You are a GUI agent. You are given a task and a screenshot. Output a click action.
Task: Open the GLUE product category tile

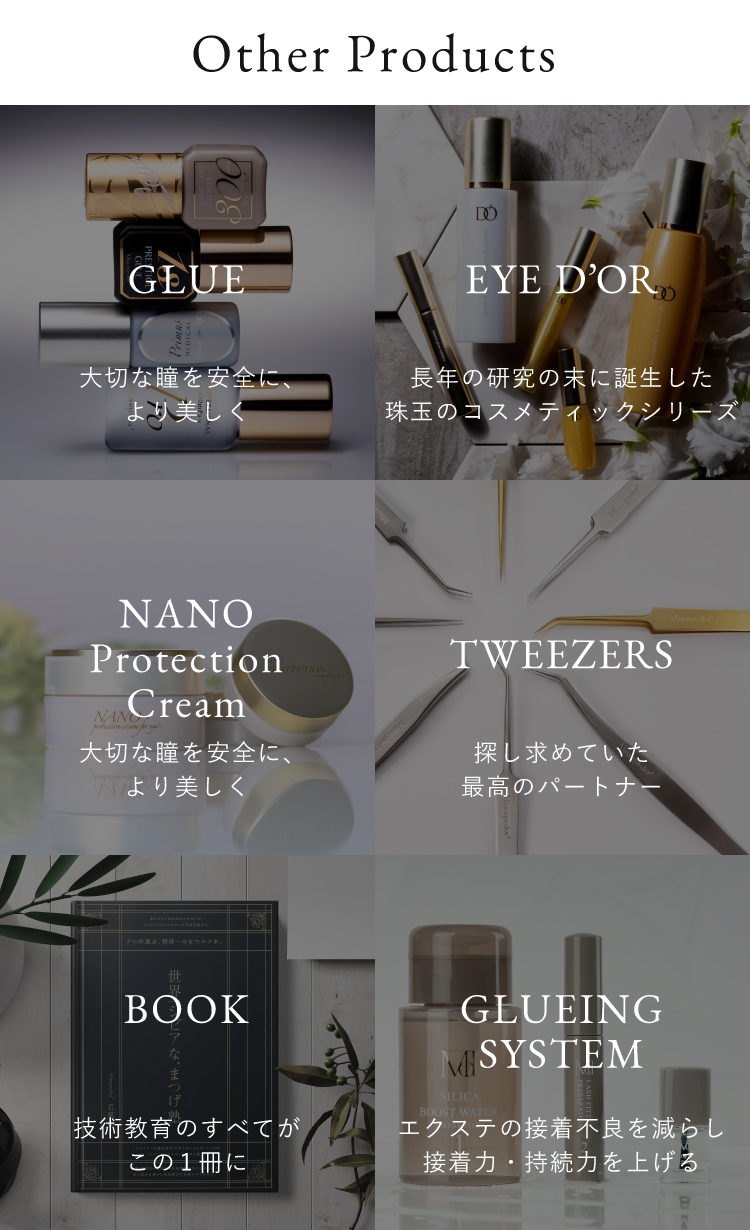coord(187,292)
